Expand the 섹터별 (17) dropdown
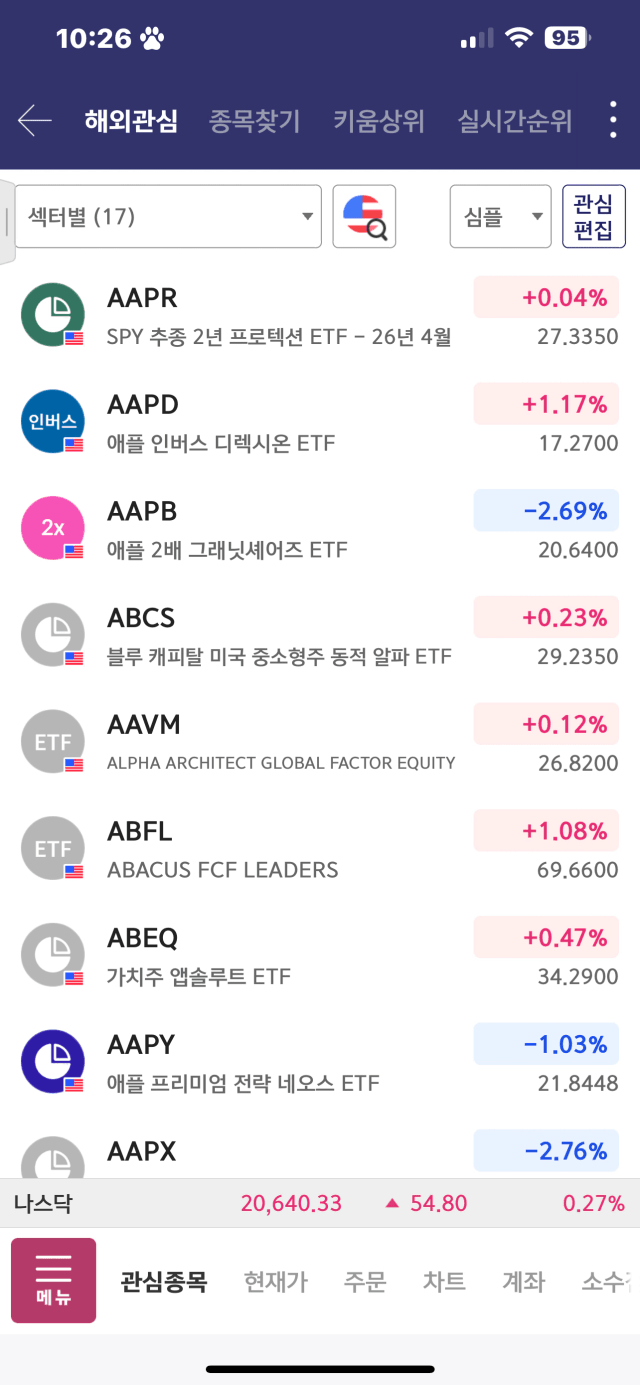The width and height of the screenshot is (640, 1385). click(x=168, y=216)
